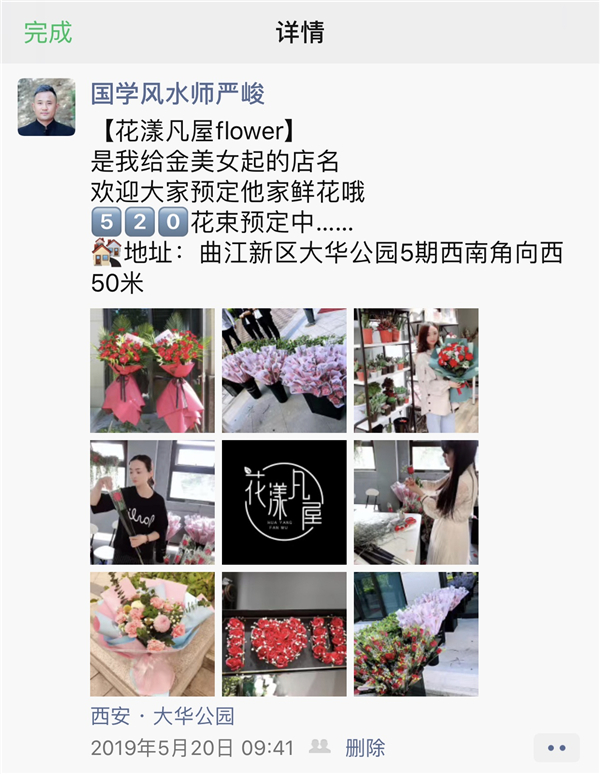Check who can see this post
Screen dimensions: 600x774
320,747
